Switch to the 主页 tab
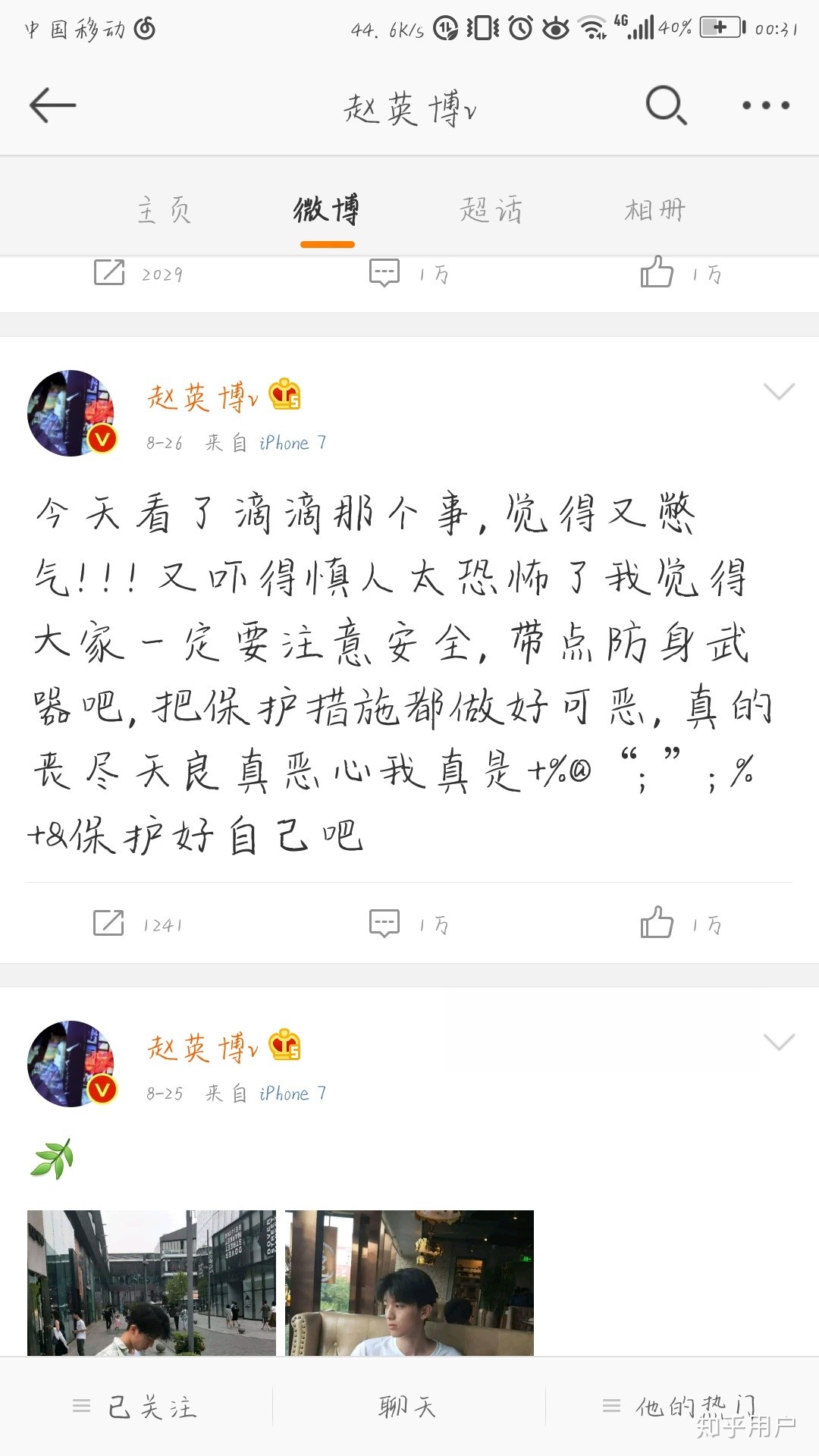This screenshot has width=819, height=1456. (x=164, y=210)
